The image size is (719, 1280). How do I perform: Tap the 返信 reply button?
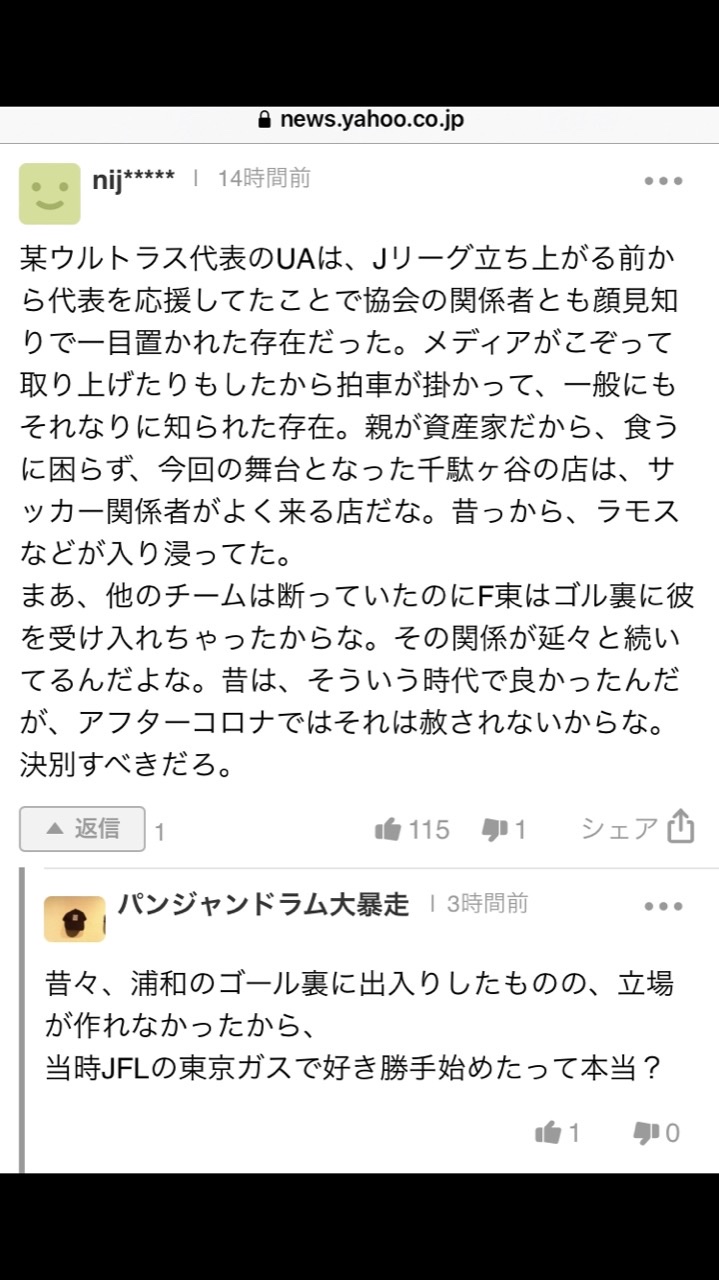click(x=83, y=829)
